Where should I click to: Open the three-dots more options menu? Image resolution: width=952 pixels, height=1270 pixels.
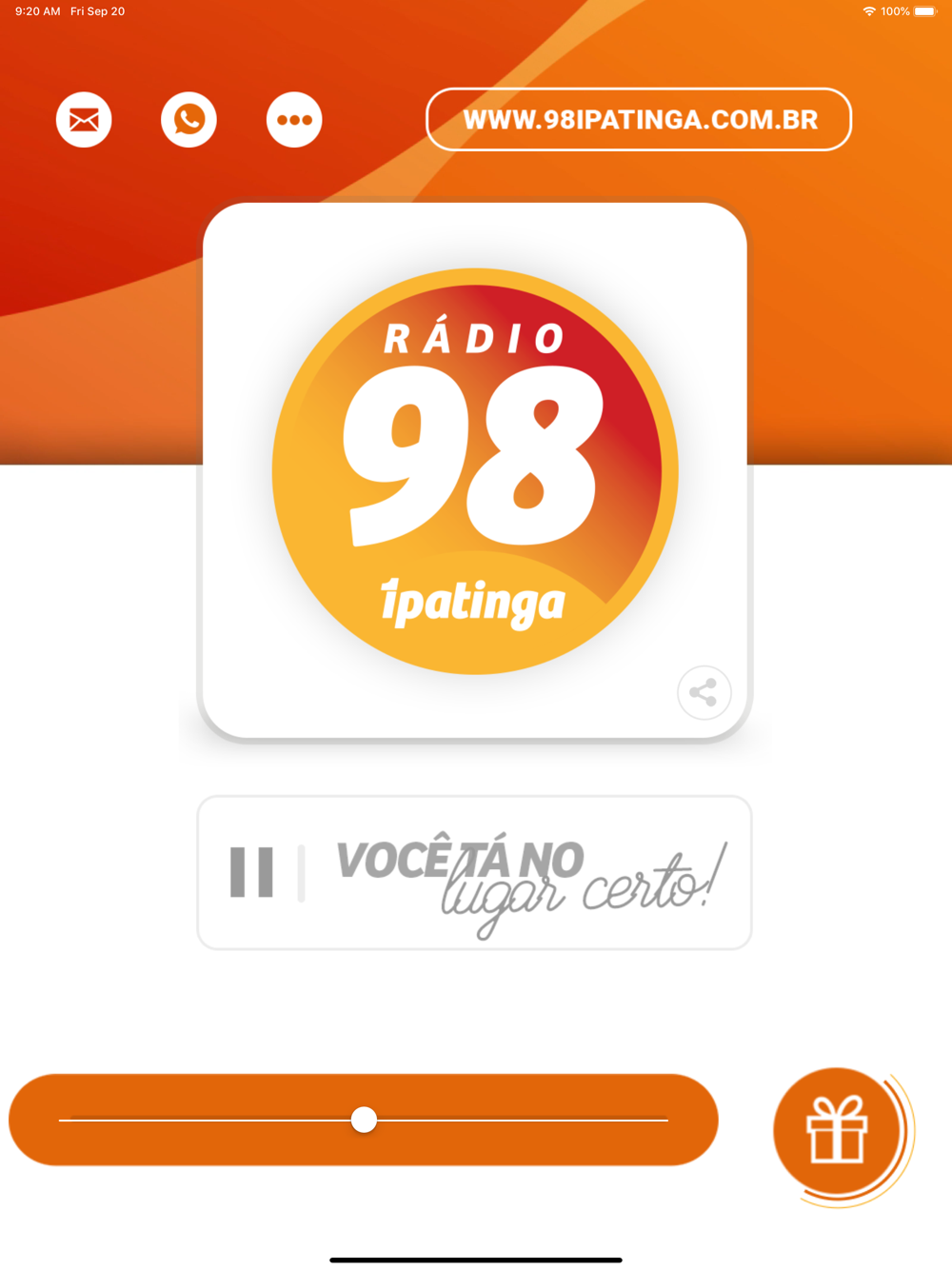(x=294, y=120)
